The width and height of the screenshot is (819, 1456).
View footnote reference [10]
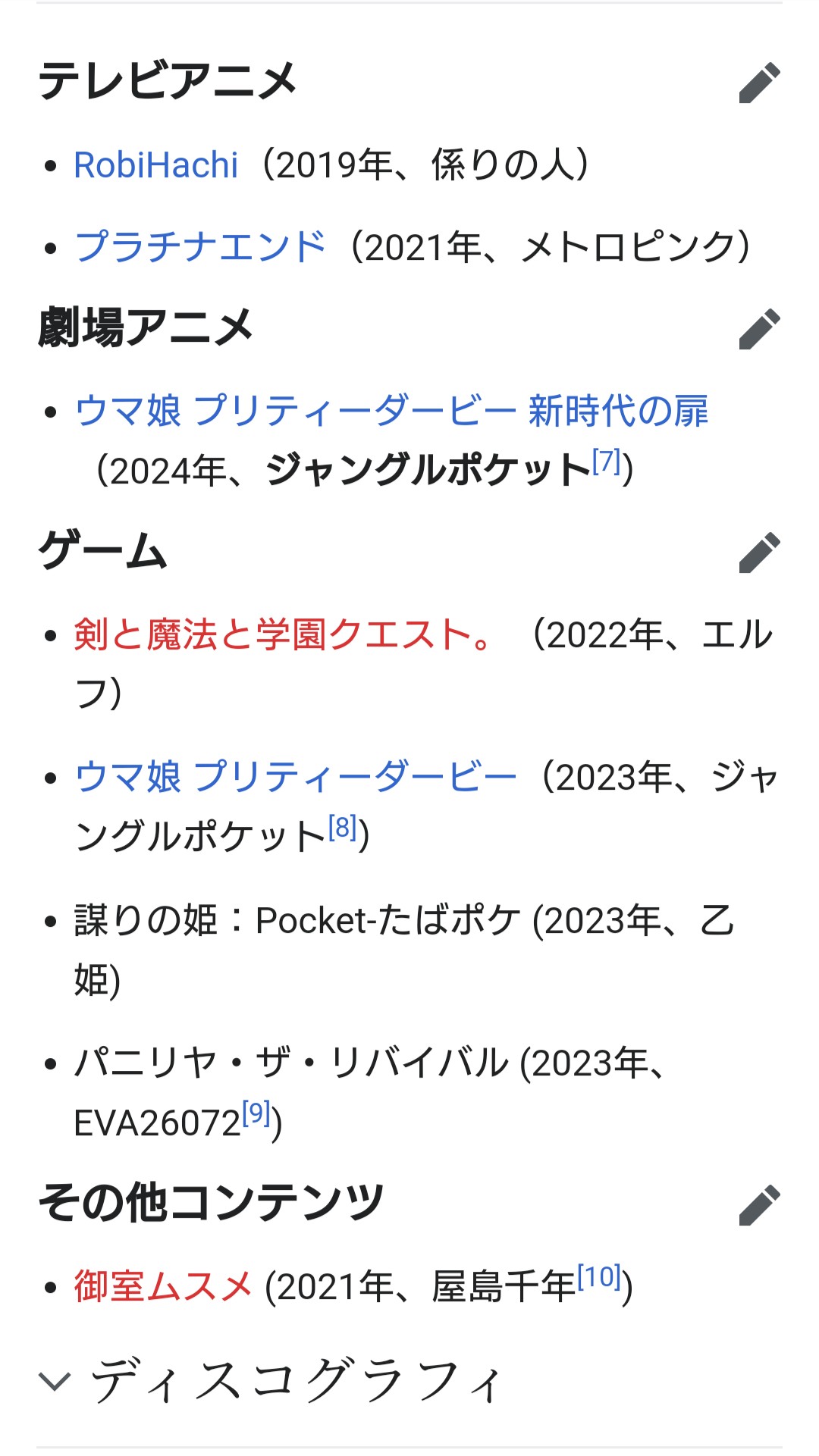pyautogui.click(x=599, y=1277)
